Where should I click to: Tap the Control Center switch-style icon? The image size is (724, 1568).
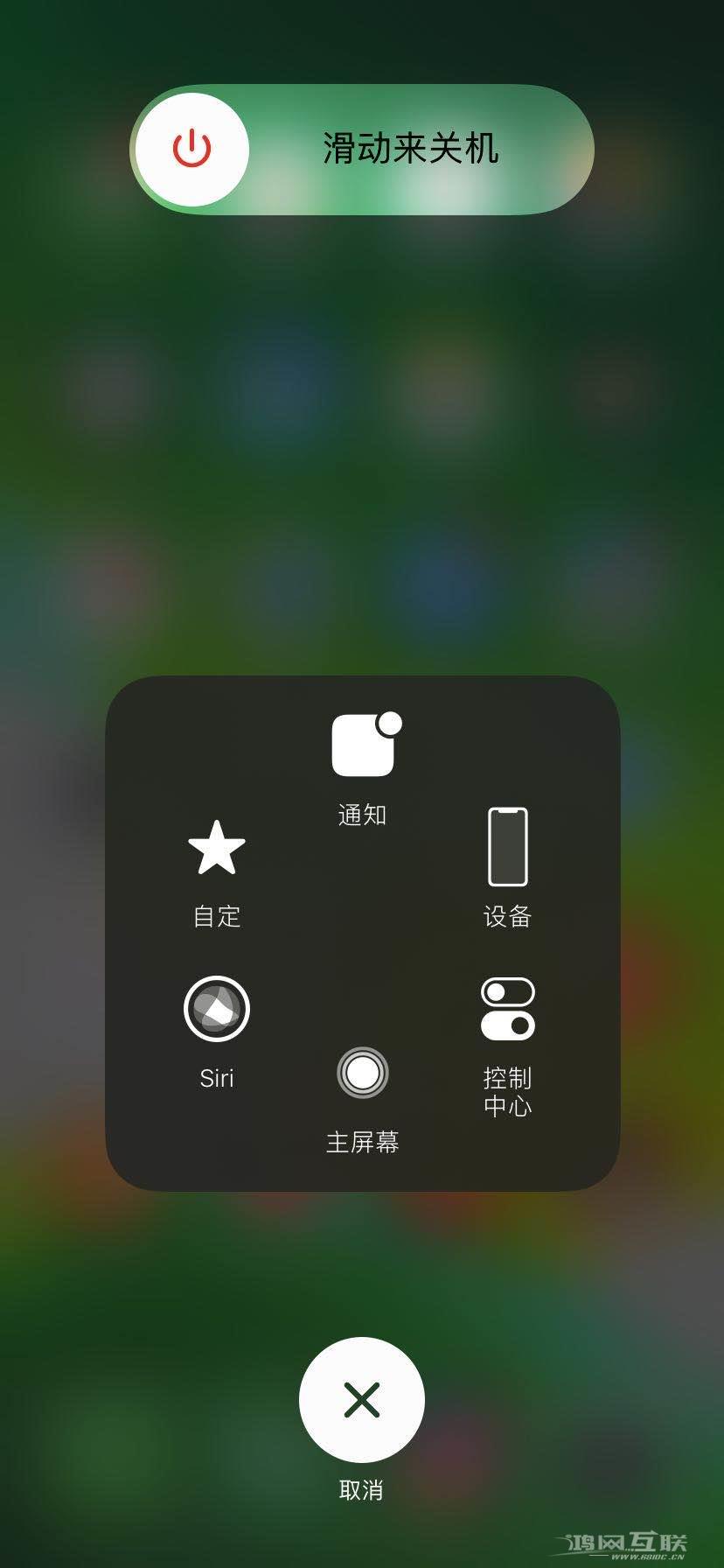click(x=507, y=1008)
